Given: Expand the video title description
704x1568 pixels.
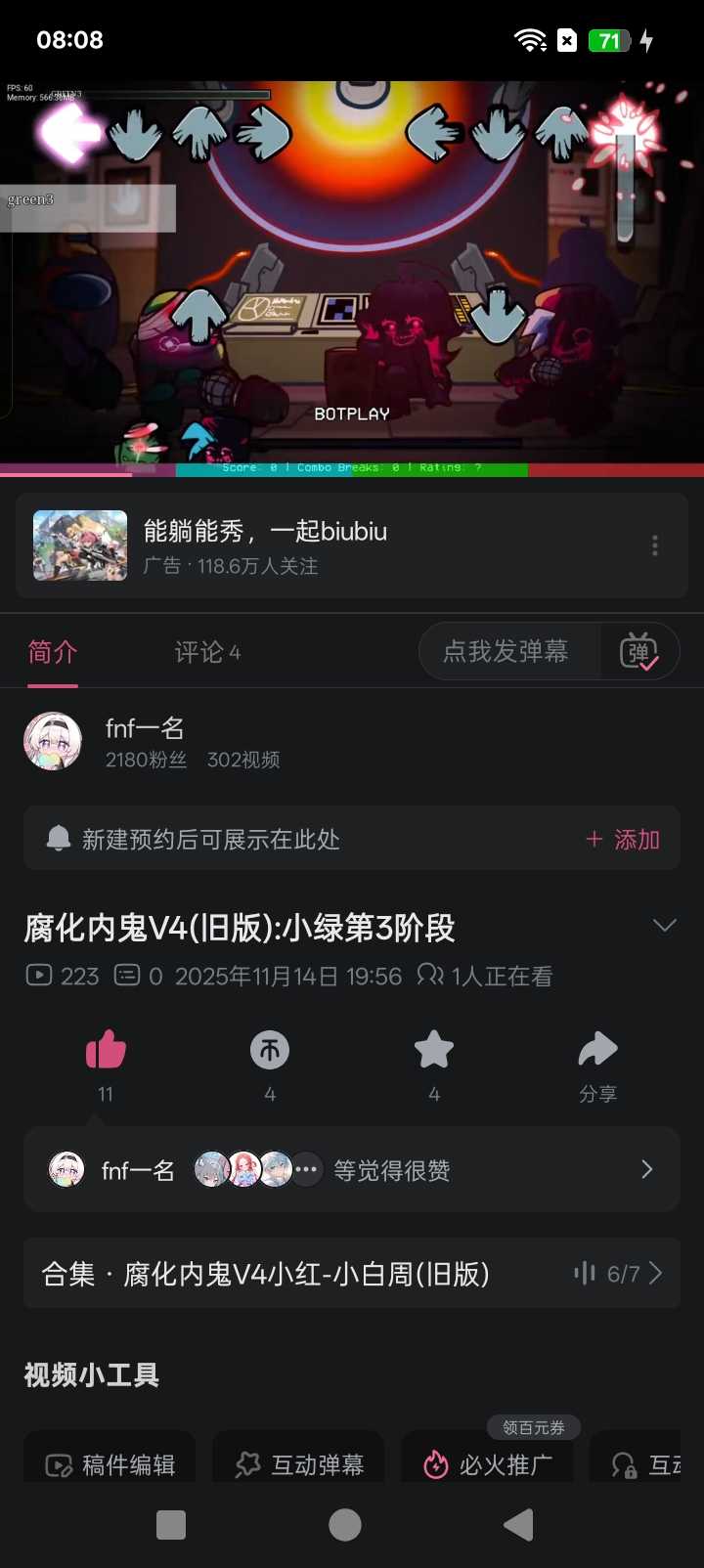Looking at the screenshot, I should [664, 926].
